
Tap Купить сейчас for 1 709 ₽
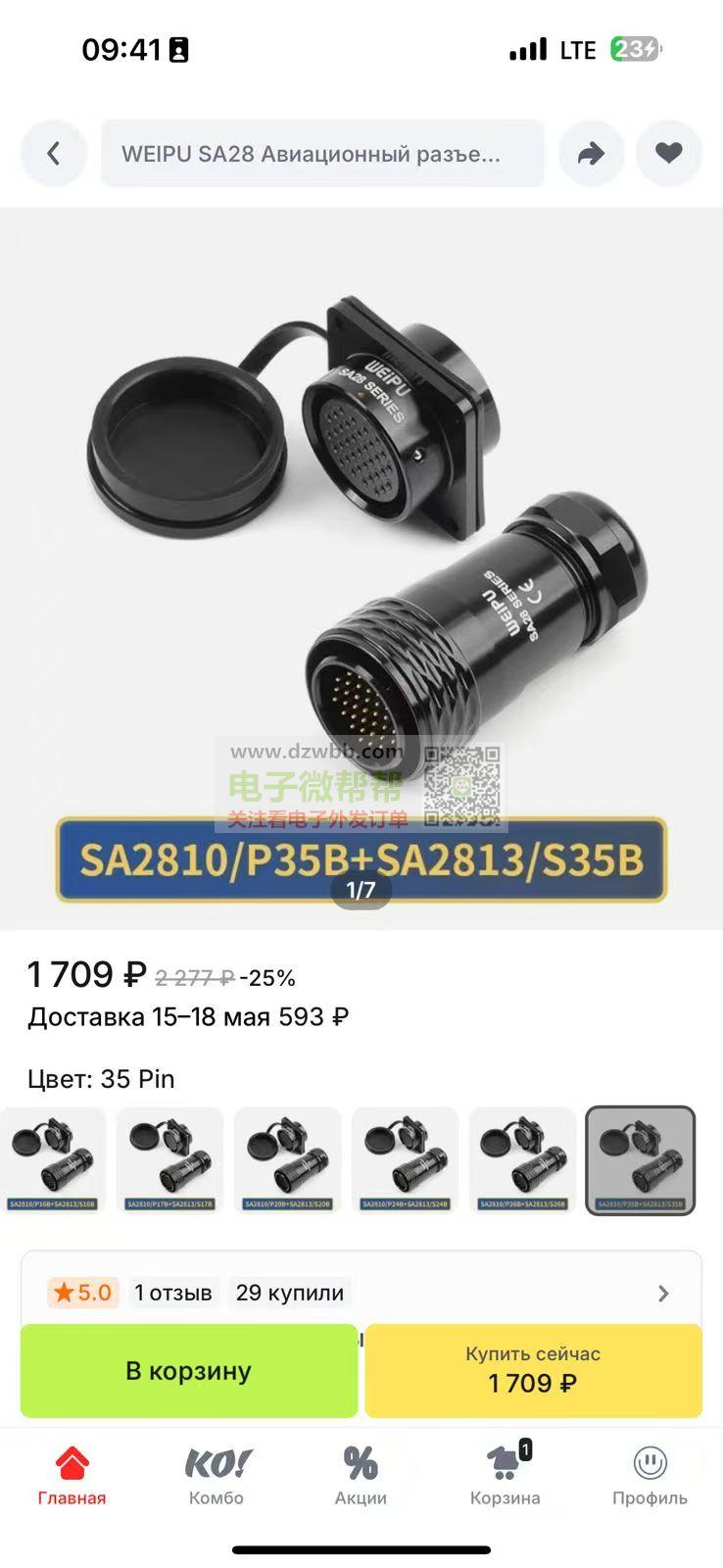[533, 1370]
